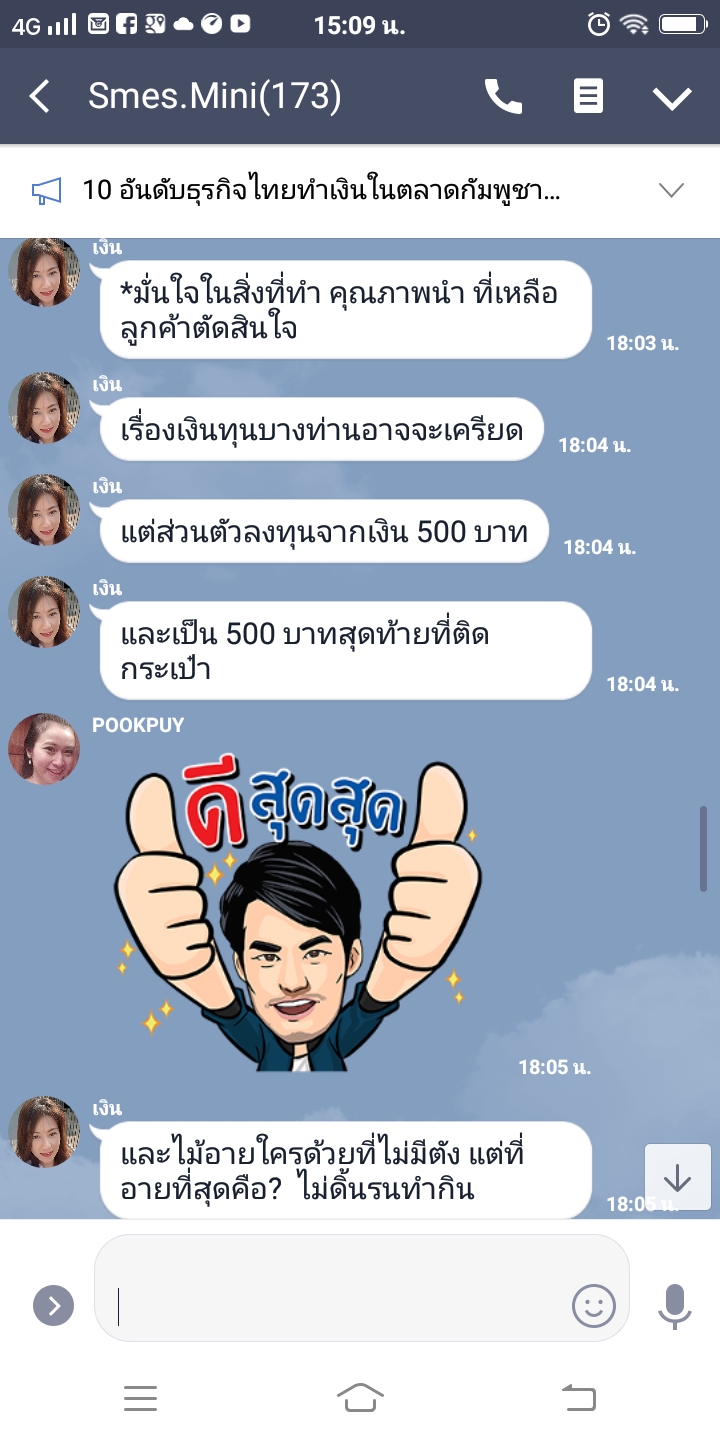Open the system recent apps menu
The height and width of the screenshot is (1440, 720).
[140, 1398]
